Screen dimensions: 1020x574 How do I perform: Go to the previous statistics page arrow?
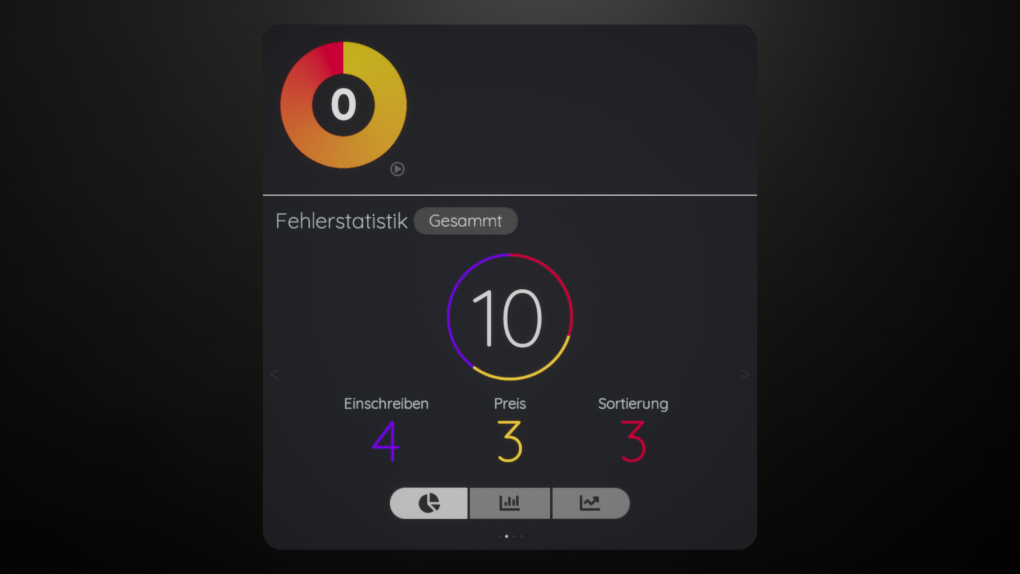click(x=275, y=374)
